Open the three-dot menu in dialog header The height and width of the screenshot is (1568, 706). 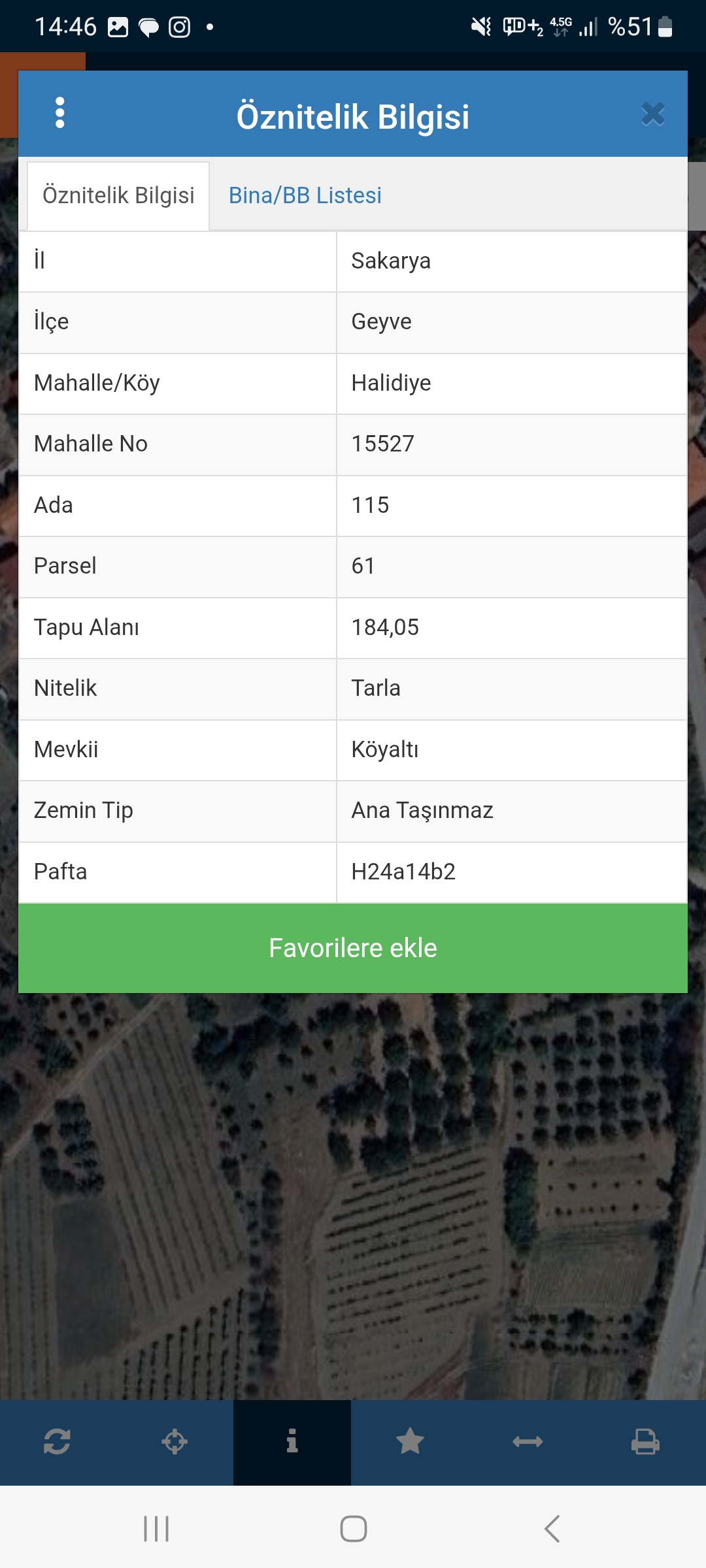coord(60,113)
